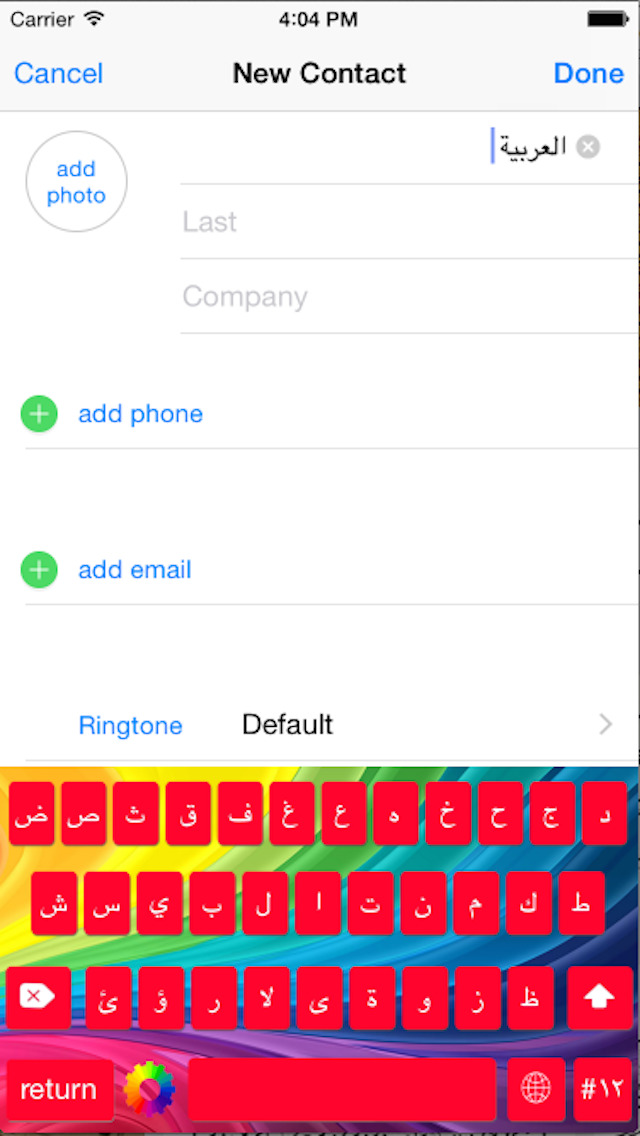640x1136 pixels.
Task: Open the colorful gear keyboard settings
Action: click(149, 1088)
